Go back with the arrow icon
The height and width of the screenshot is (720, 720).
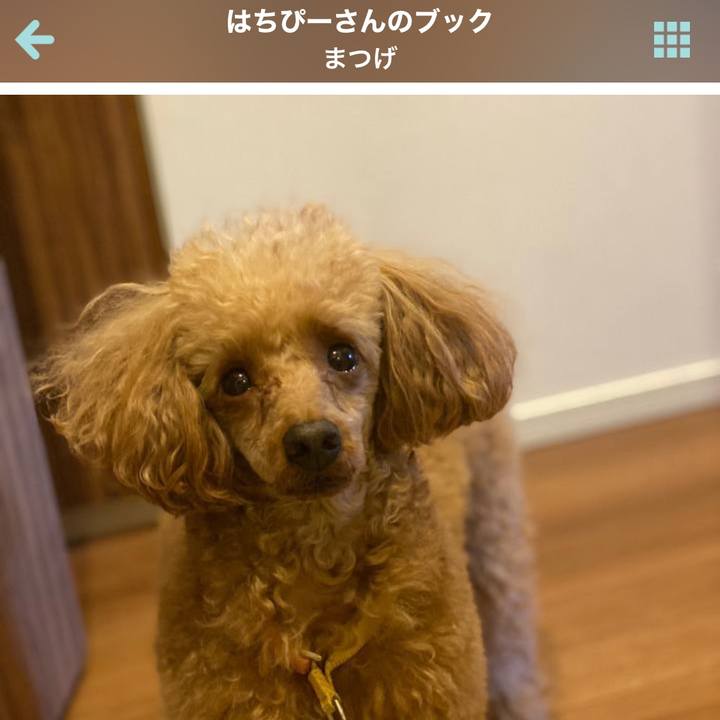pyautogui.click(x=35, y=40)
